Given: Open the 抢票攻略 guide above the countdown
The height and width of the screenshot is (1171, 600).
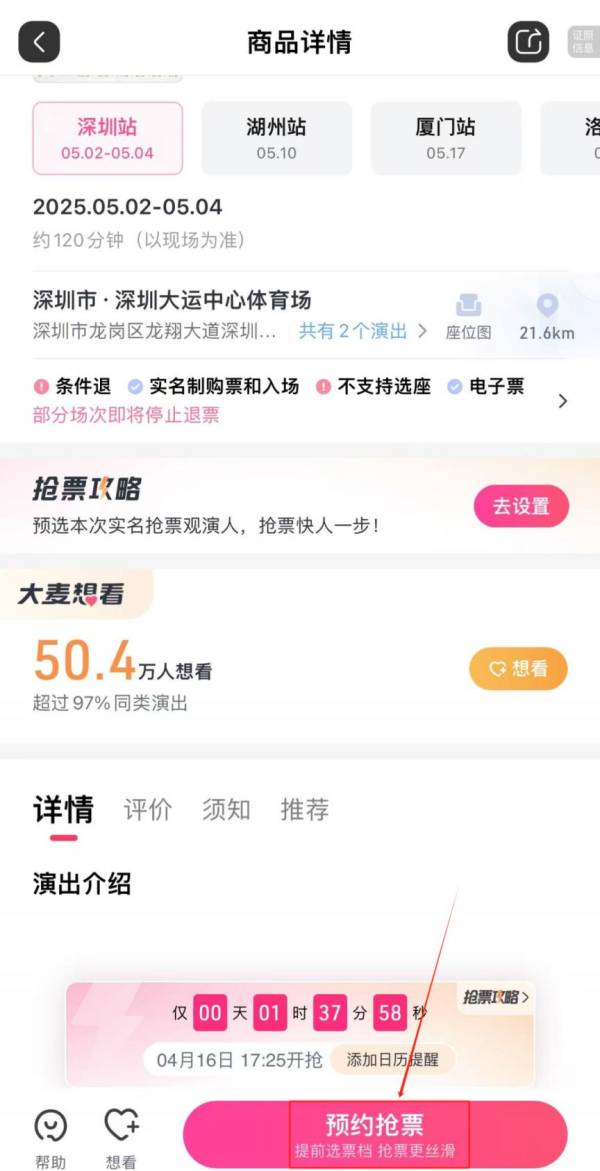Looking at the screenshot, I should pyautogui.click(x=495, y=997).
